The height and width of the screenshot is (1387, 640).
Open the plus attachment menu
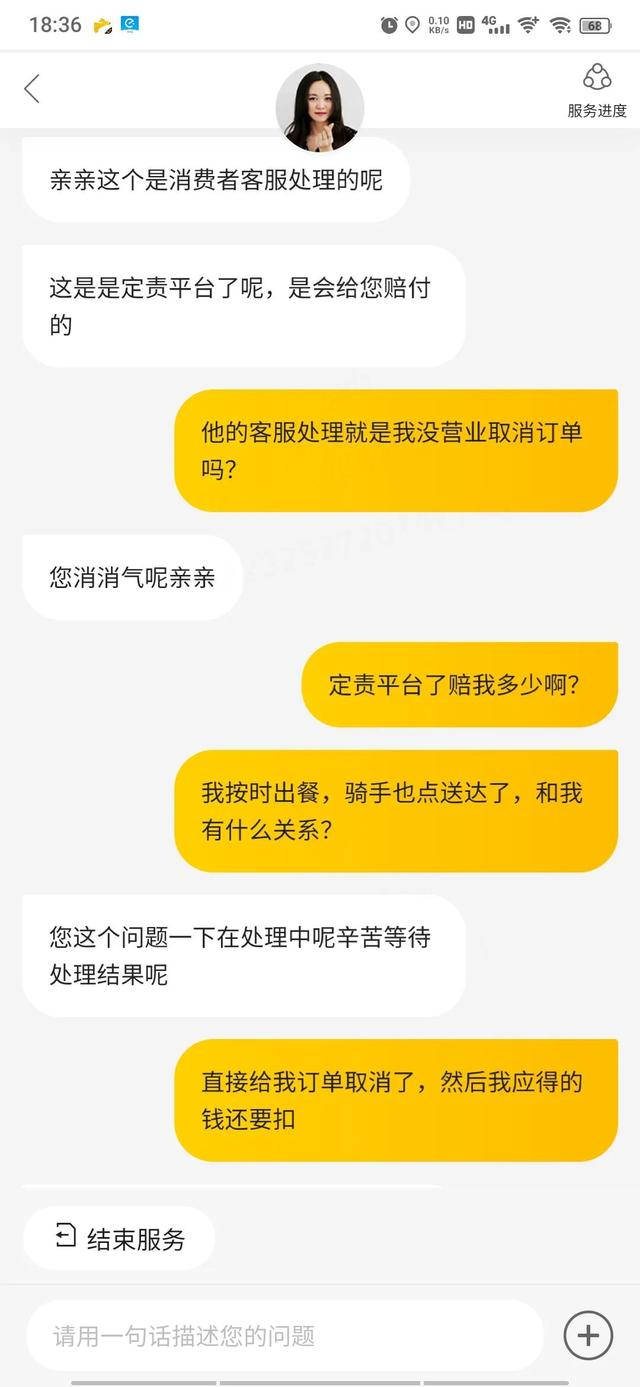coord(588,1335)
